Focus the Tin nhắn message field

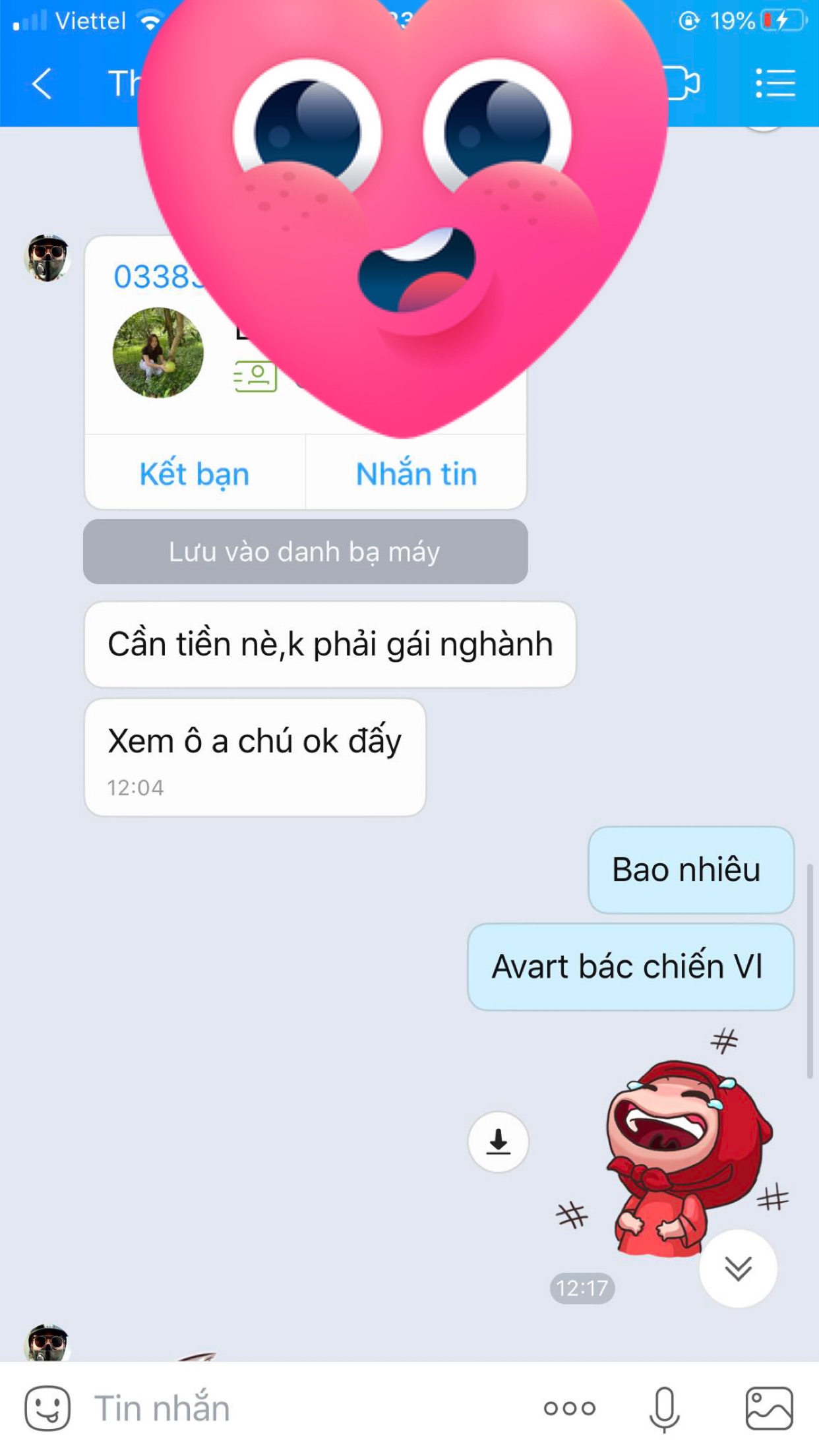coord(303,1409)
